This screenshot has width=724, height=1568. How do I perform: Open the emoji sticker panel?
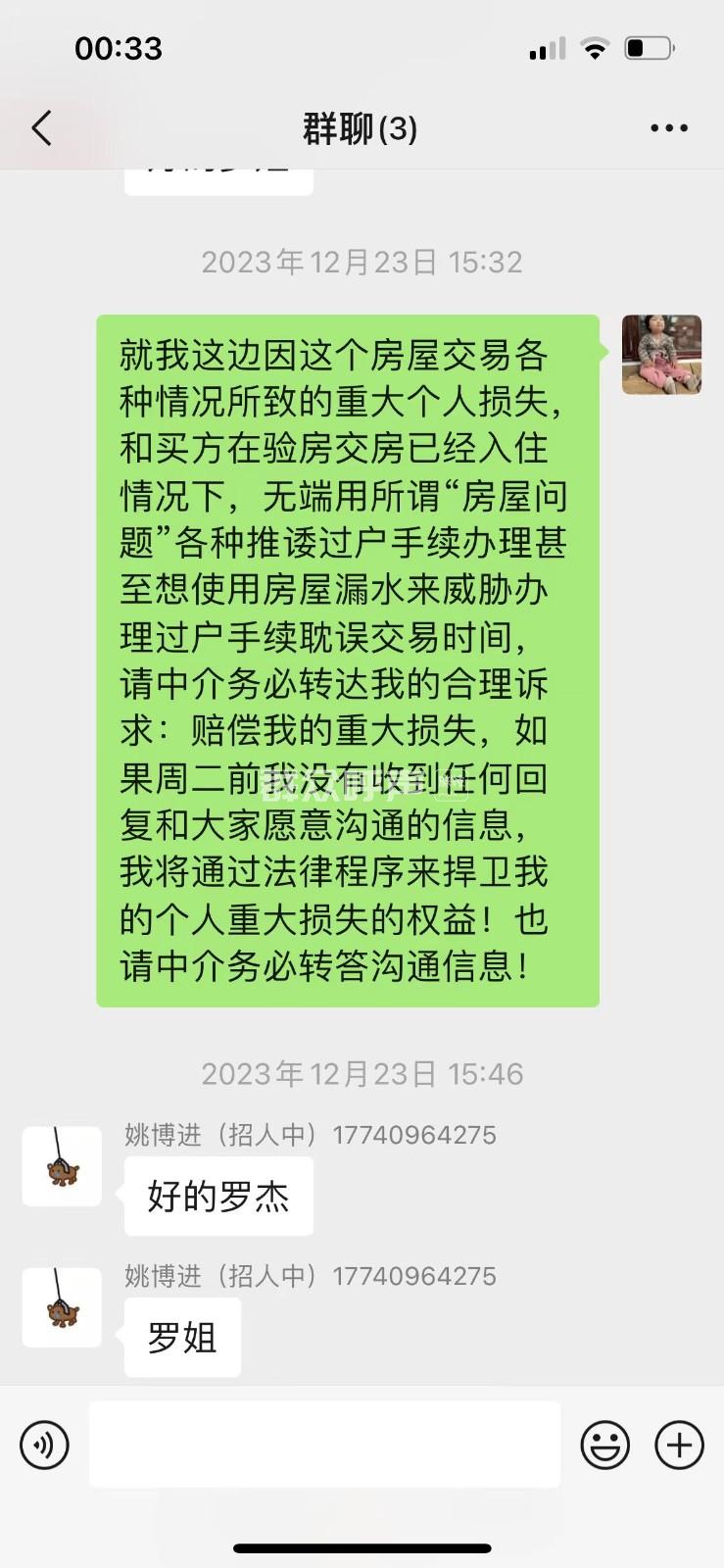pyautogui.click(x=604, y=1445)
